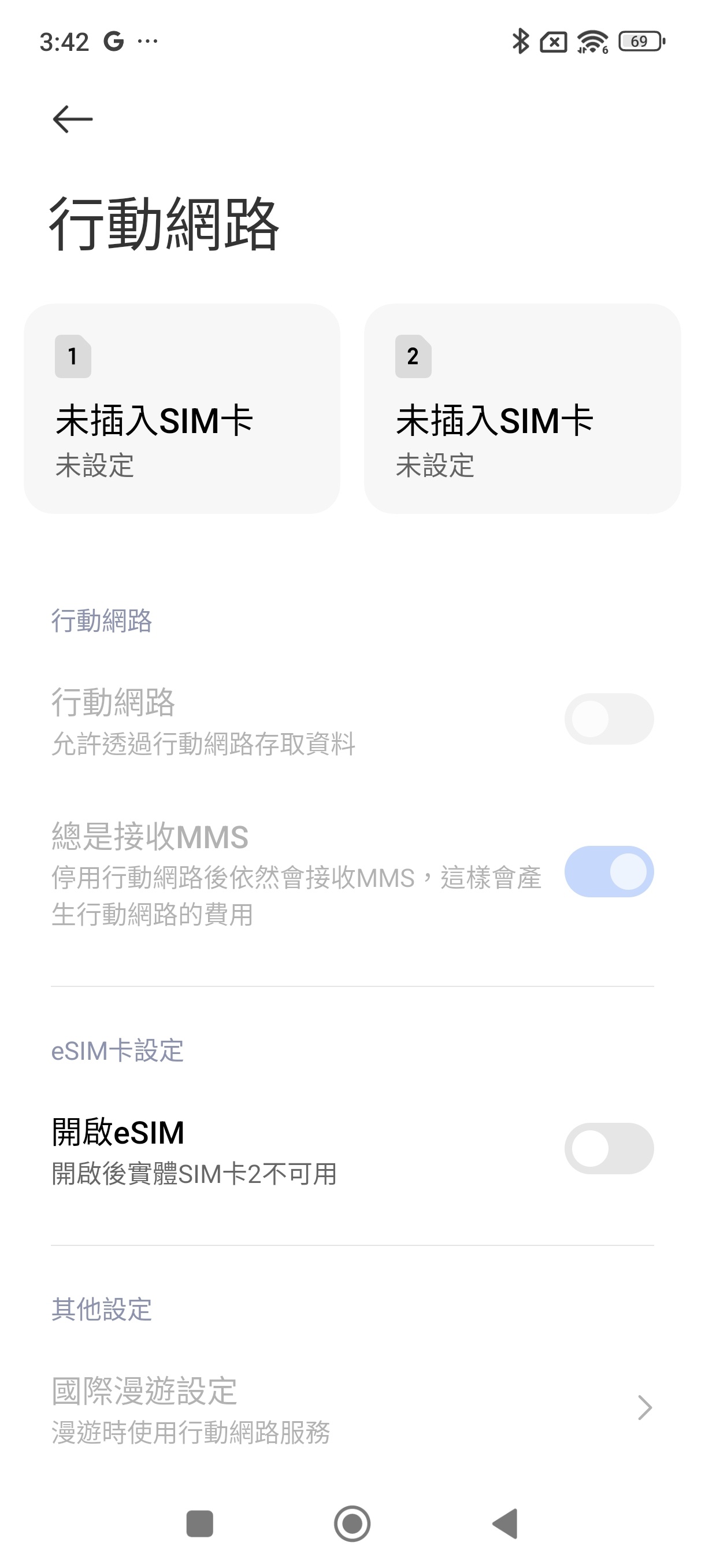
Task: Open the SIM 2 card slot settings
Action: [x=522, y=408]
